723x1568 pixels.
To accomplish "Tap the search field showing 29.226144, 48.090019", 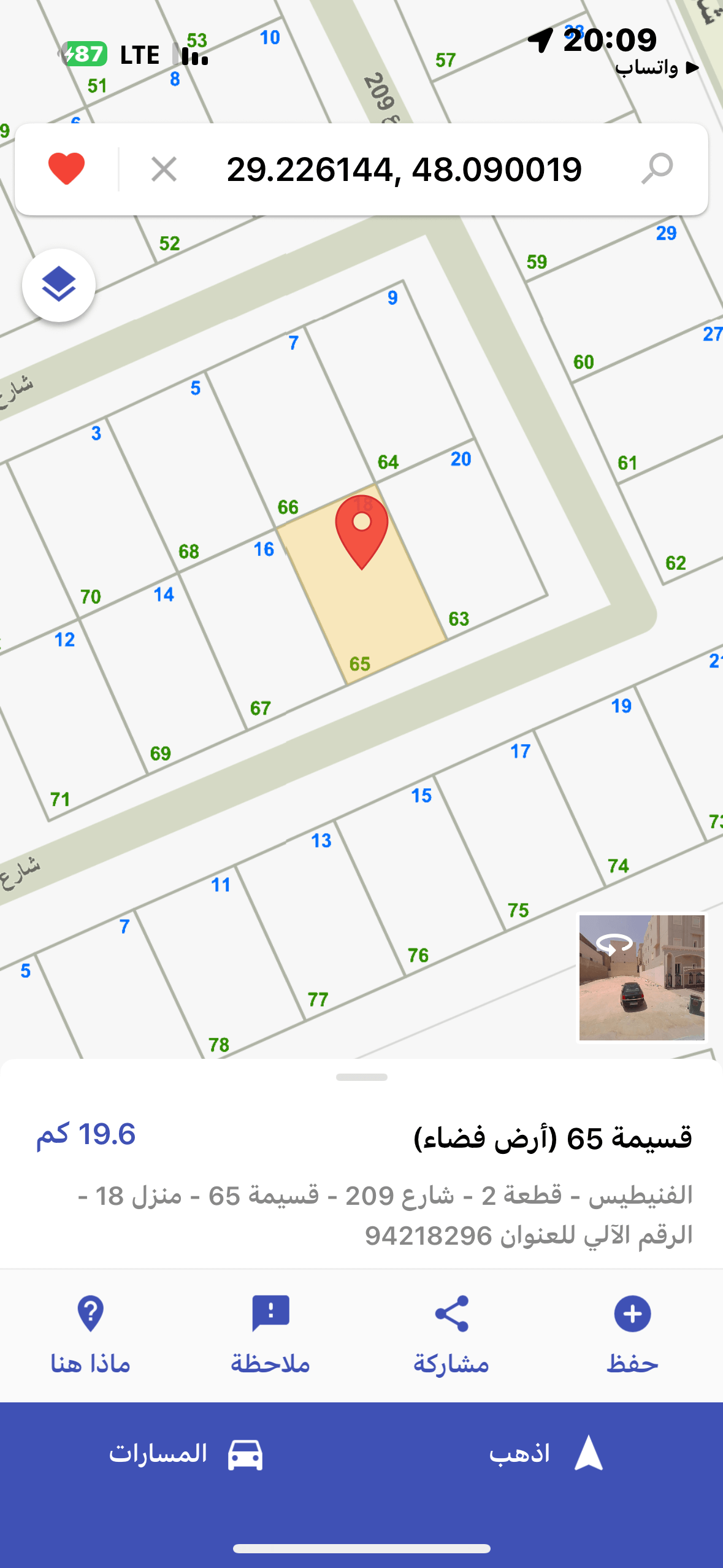I will click(404, 169).
